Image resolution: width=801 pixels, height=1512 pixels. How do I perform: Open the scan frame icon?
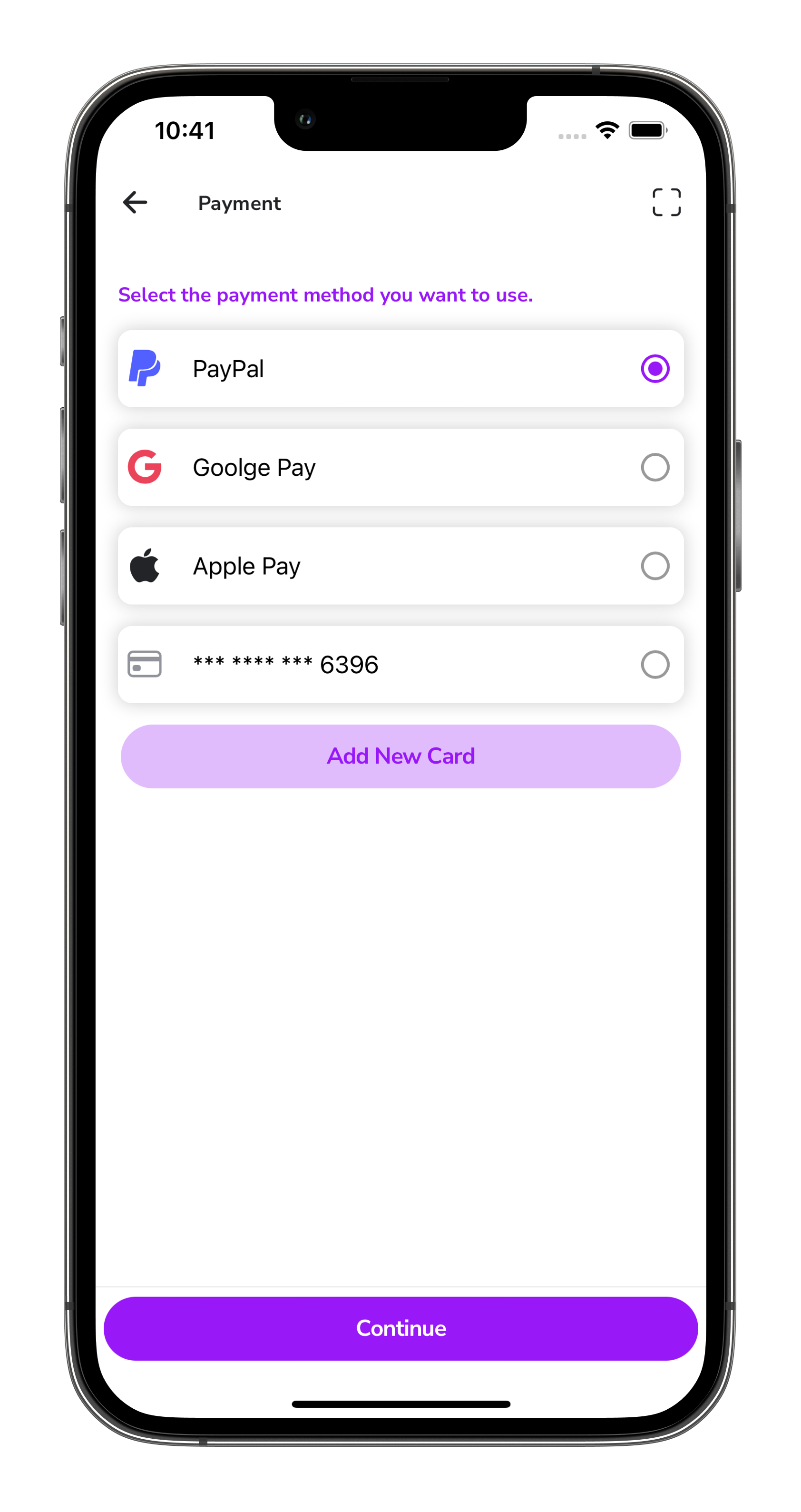tap(666, 203)
